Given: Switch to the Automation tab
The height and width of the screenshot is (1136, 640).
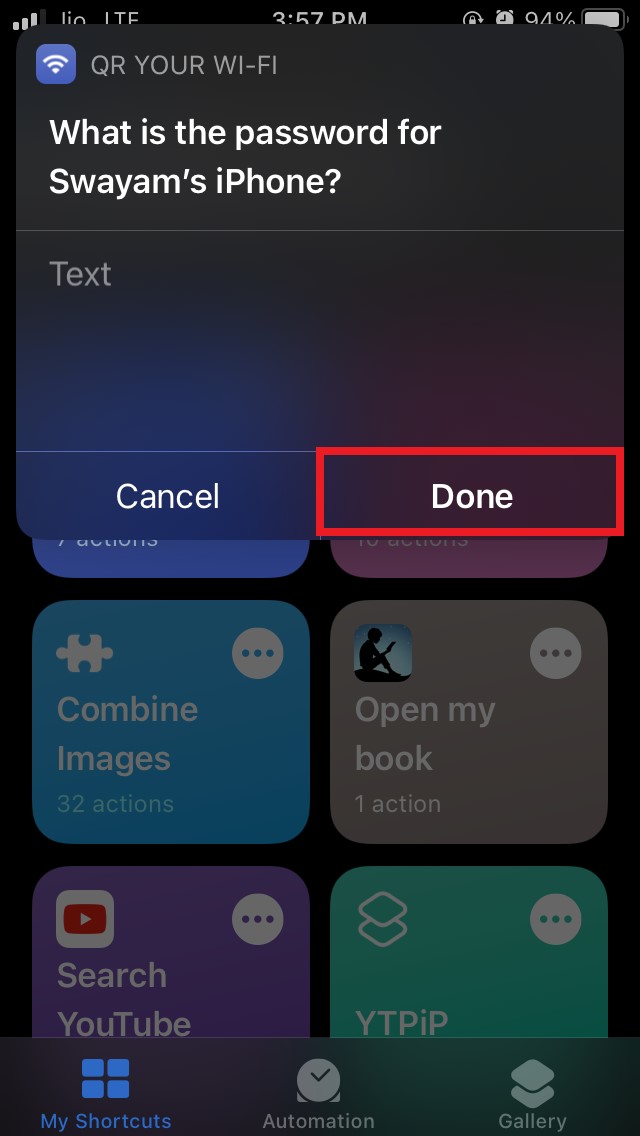Looking at the screenshot, I should pos(319,1094).
